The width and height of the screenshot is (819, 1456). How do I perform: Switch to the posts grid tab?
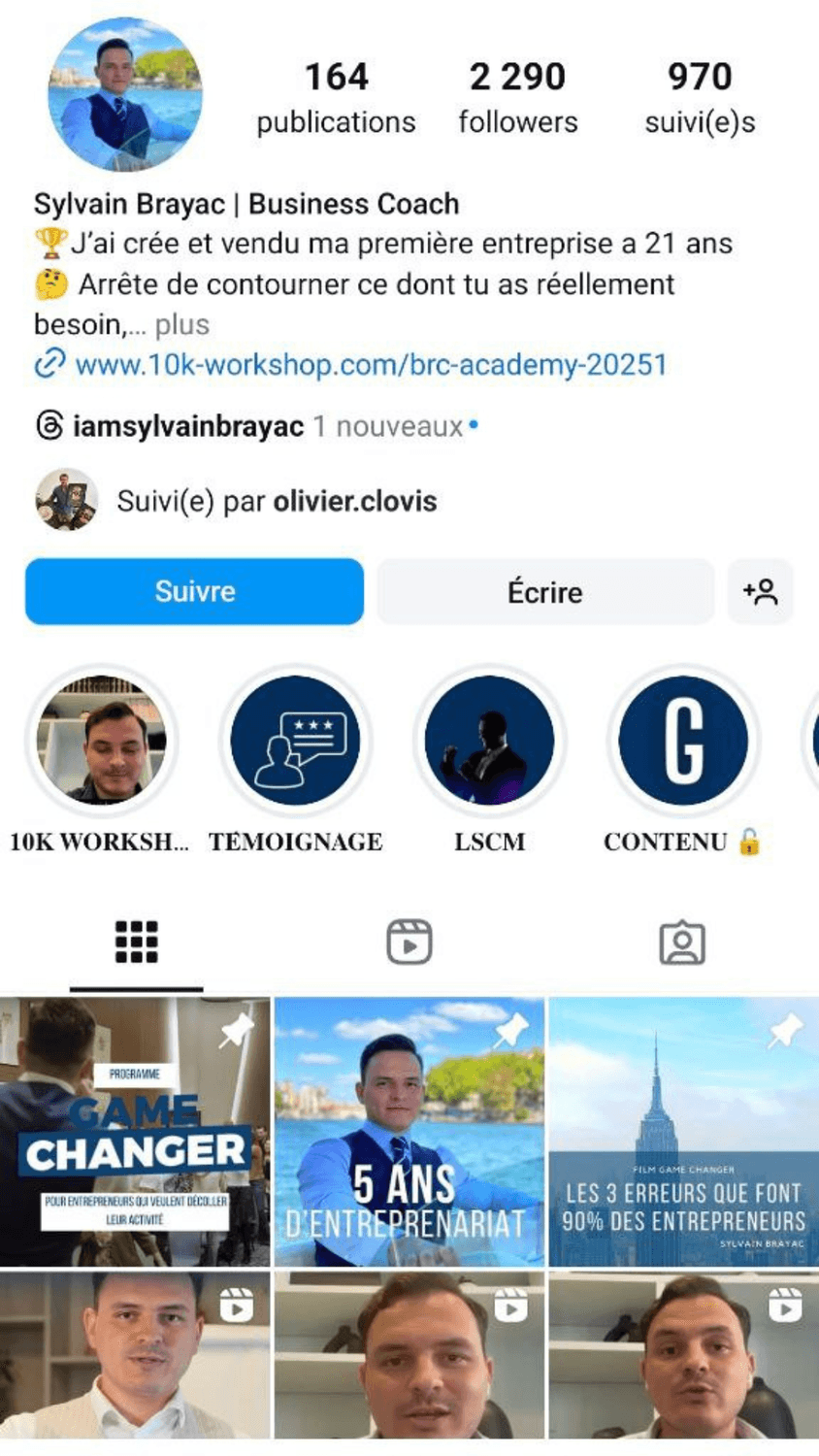click(136, 943)
